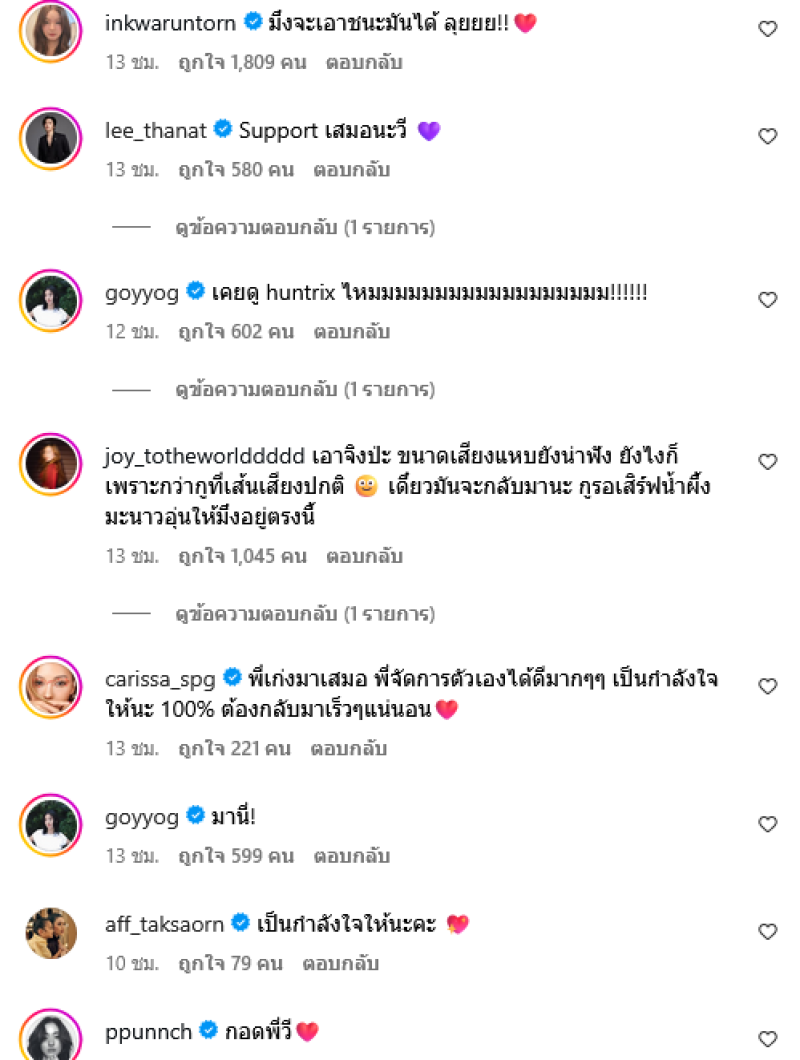Open carissa_spg's profile from username
The height and width of the screenshot is (1060, 800).
pos(160,679)
